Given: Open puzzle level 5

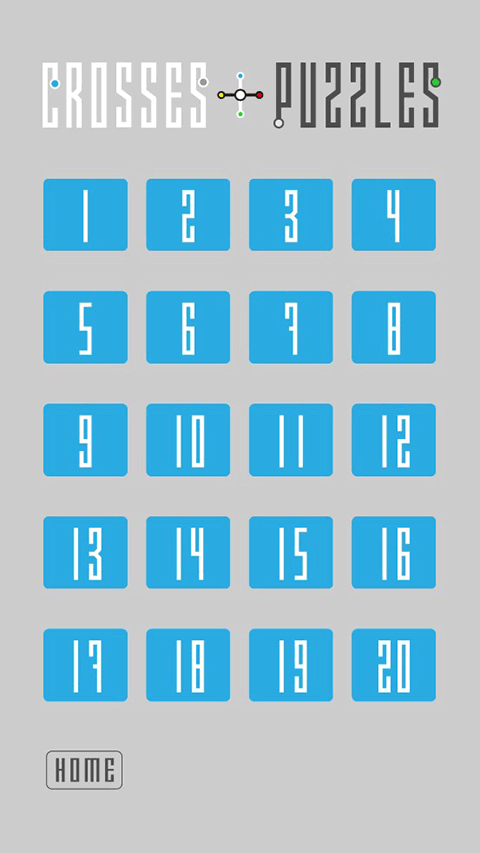Looking at the screenshot, I should (x=85, y=327).
